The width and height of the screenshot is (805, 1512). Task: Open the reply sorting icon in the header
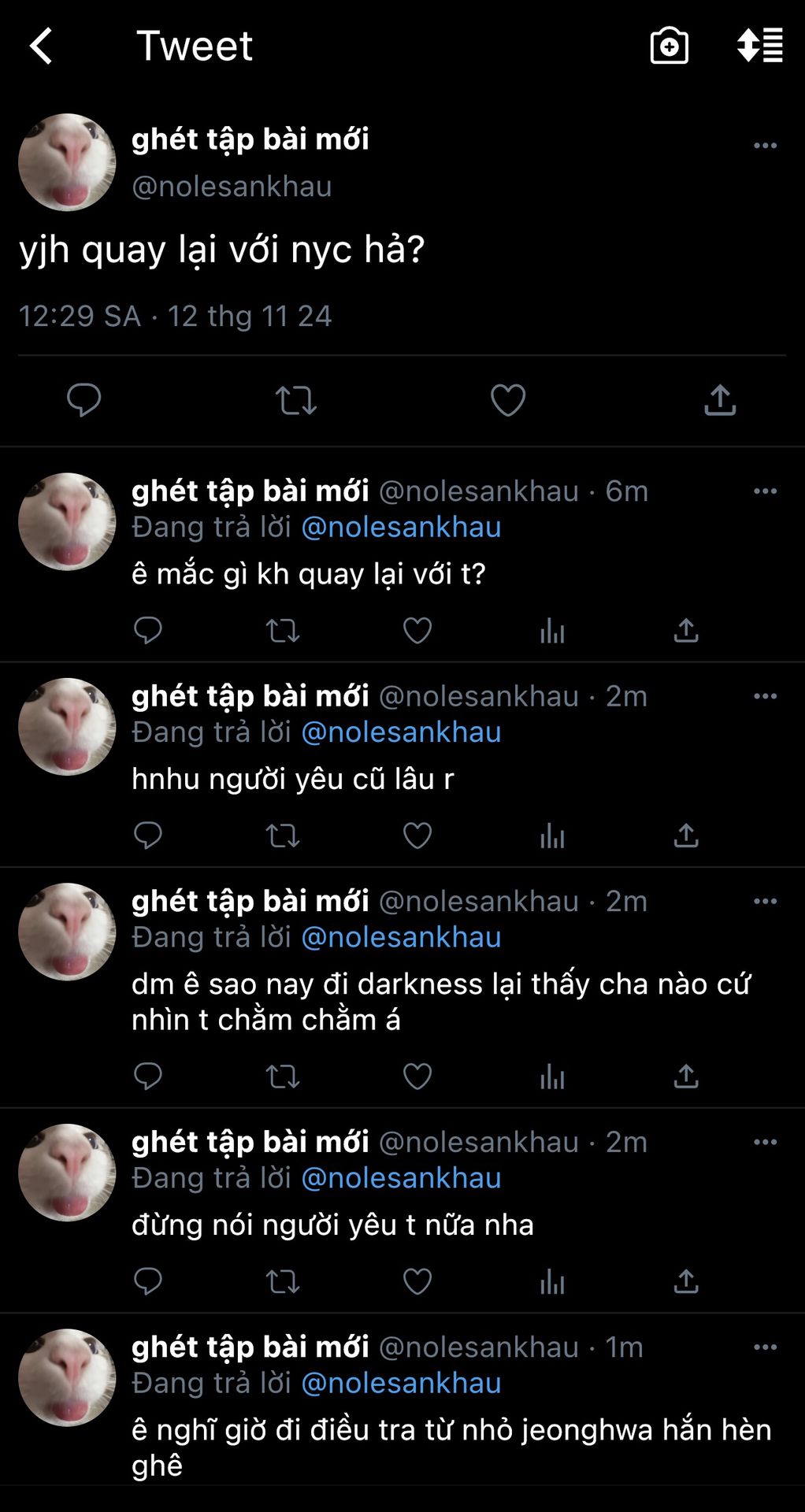tap(759, 46)
